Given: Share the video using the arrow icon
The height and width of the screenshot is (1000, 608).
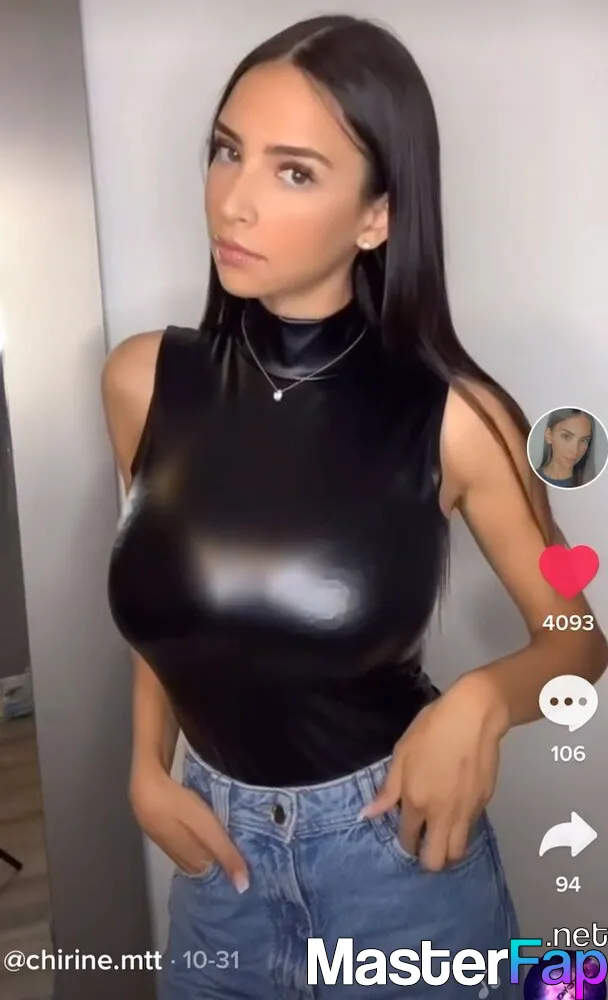Looking at the screenshot, I should pyautogui.click(x=568, y=834).
